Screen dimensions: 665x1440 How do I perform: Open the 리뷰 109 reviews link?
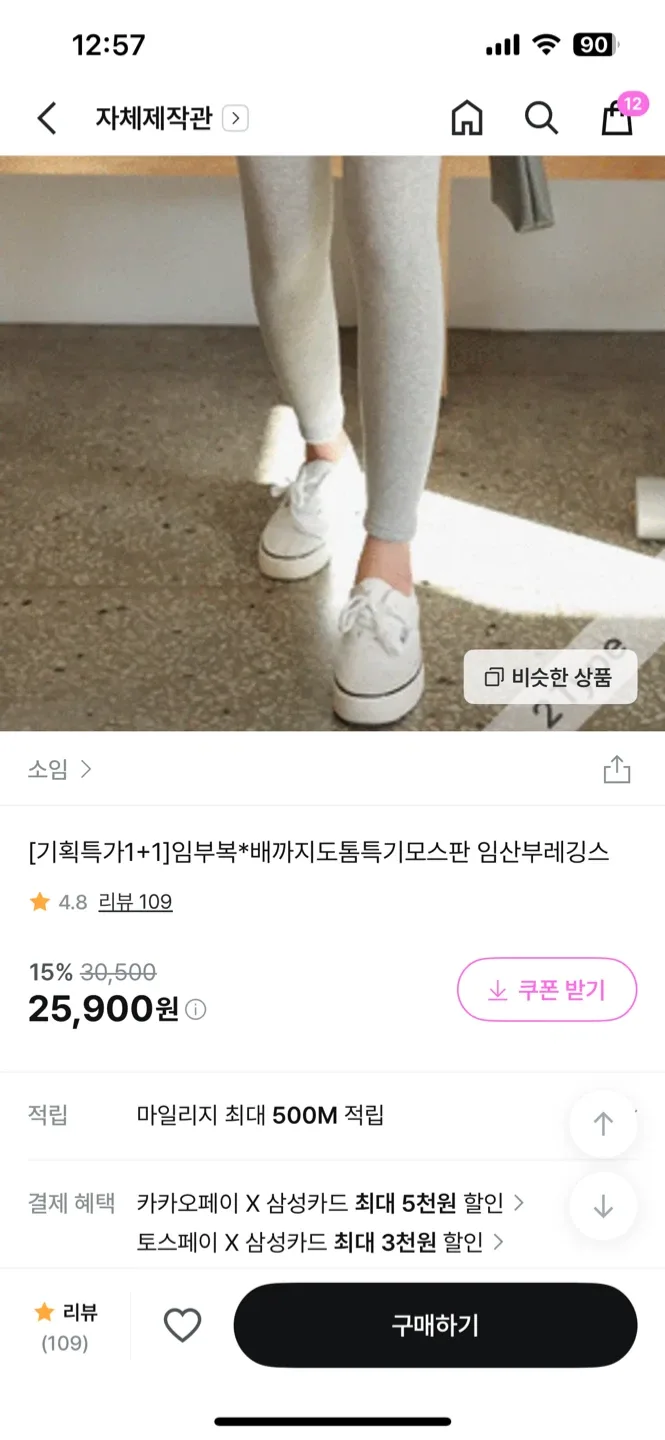(135, 902)
